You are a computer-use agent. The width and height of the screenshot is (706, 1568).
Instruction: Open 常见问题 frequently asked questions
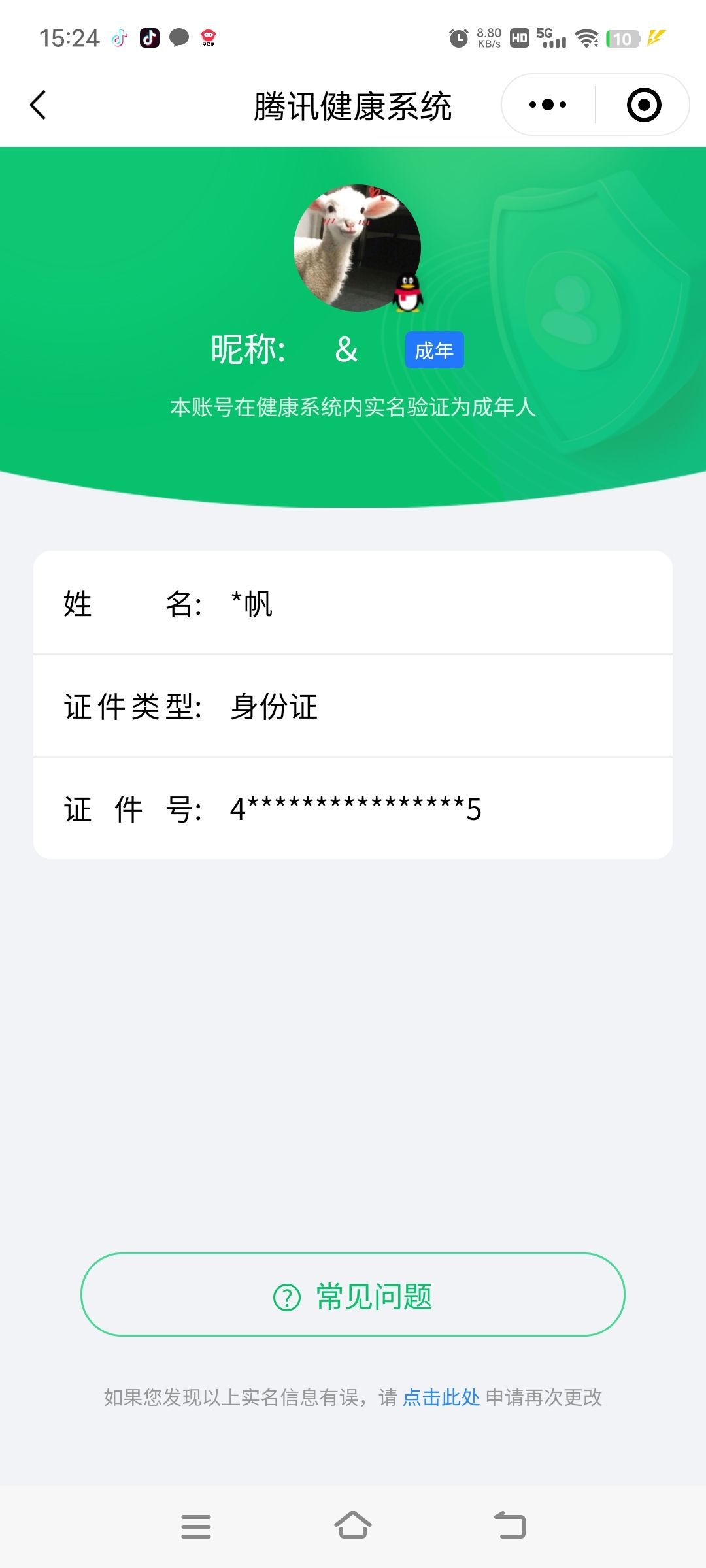click(x=353, y=1296)
